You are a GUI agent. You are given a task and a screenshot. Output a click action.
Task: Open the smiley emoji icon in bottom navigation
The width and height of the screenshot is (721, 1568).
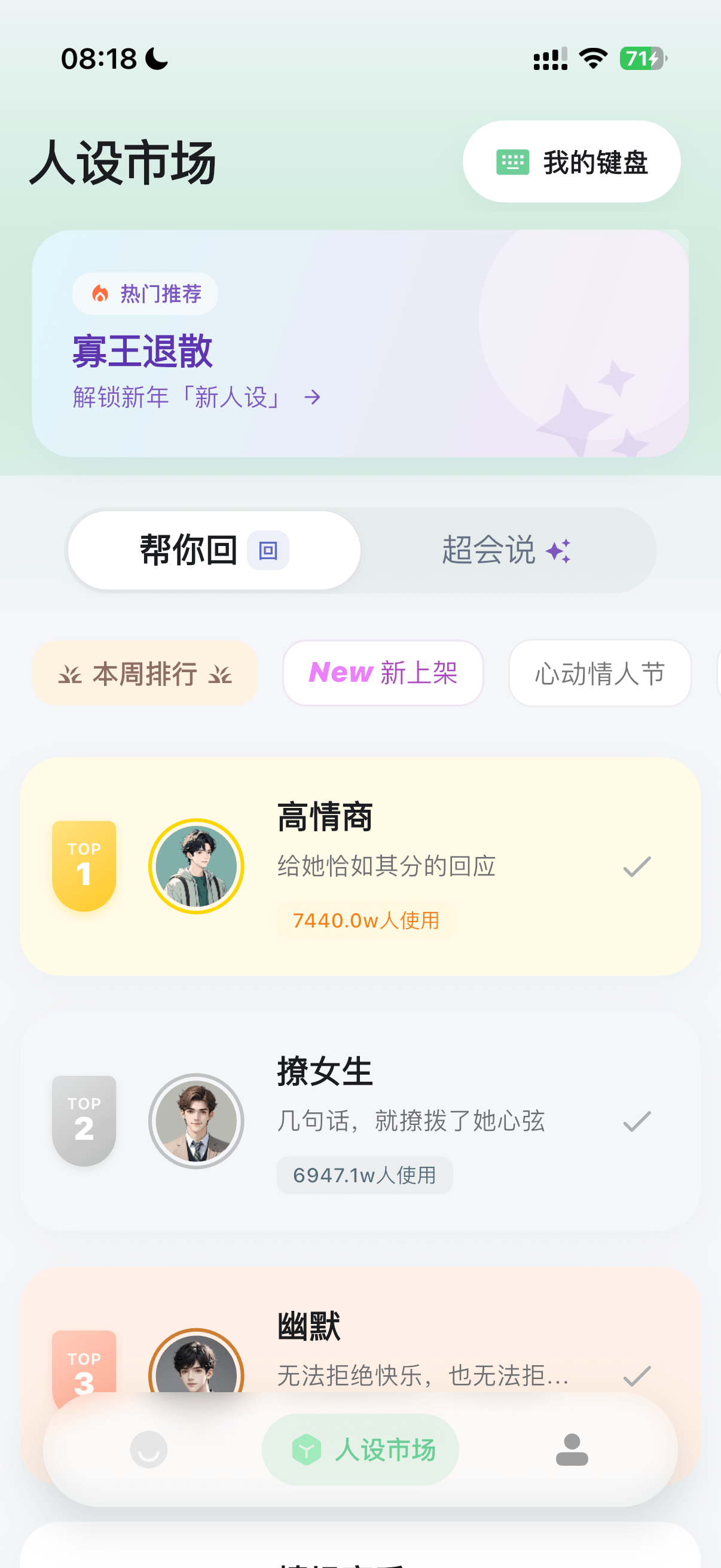pos(149,1450)
